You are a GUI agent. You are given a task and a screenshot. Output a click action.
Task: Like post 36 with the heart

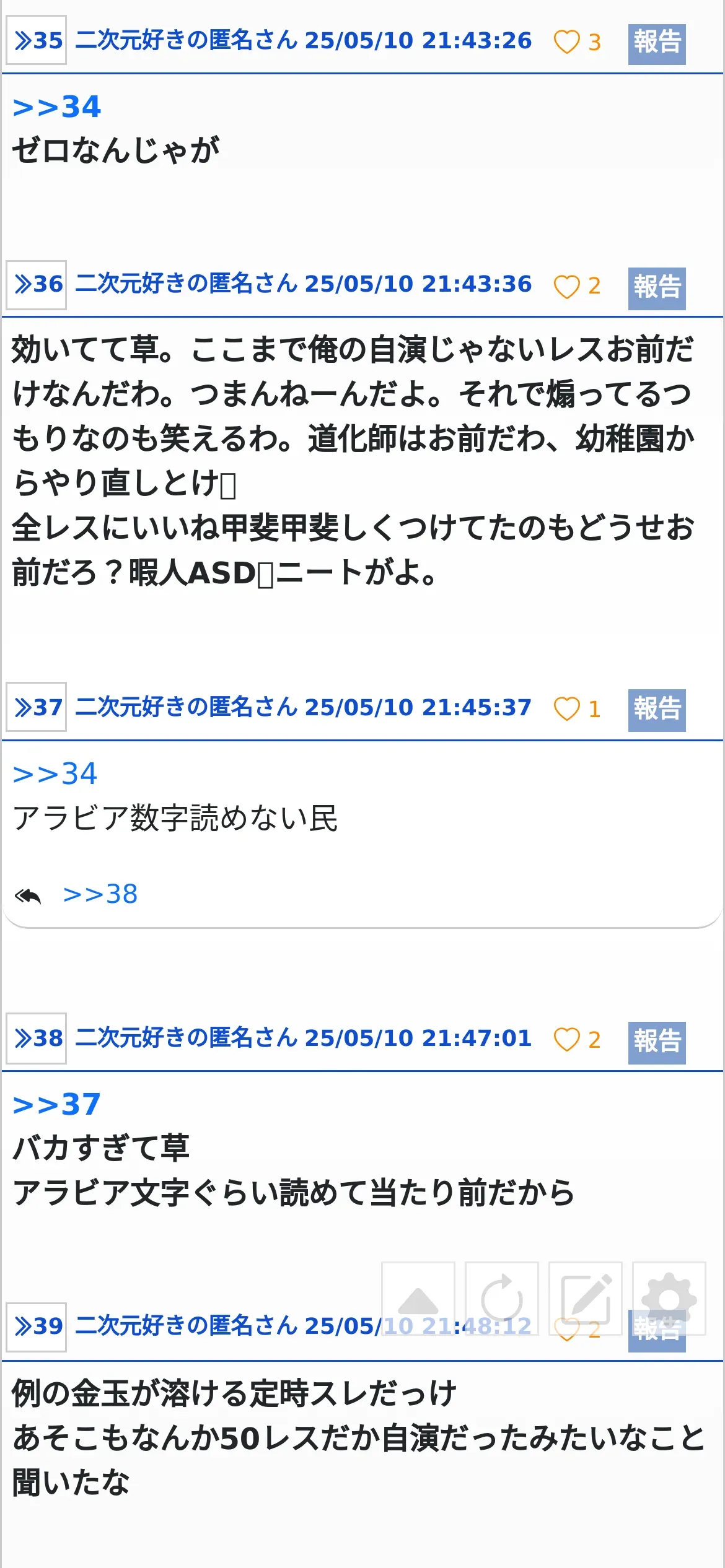[x=566, y=286]
